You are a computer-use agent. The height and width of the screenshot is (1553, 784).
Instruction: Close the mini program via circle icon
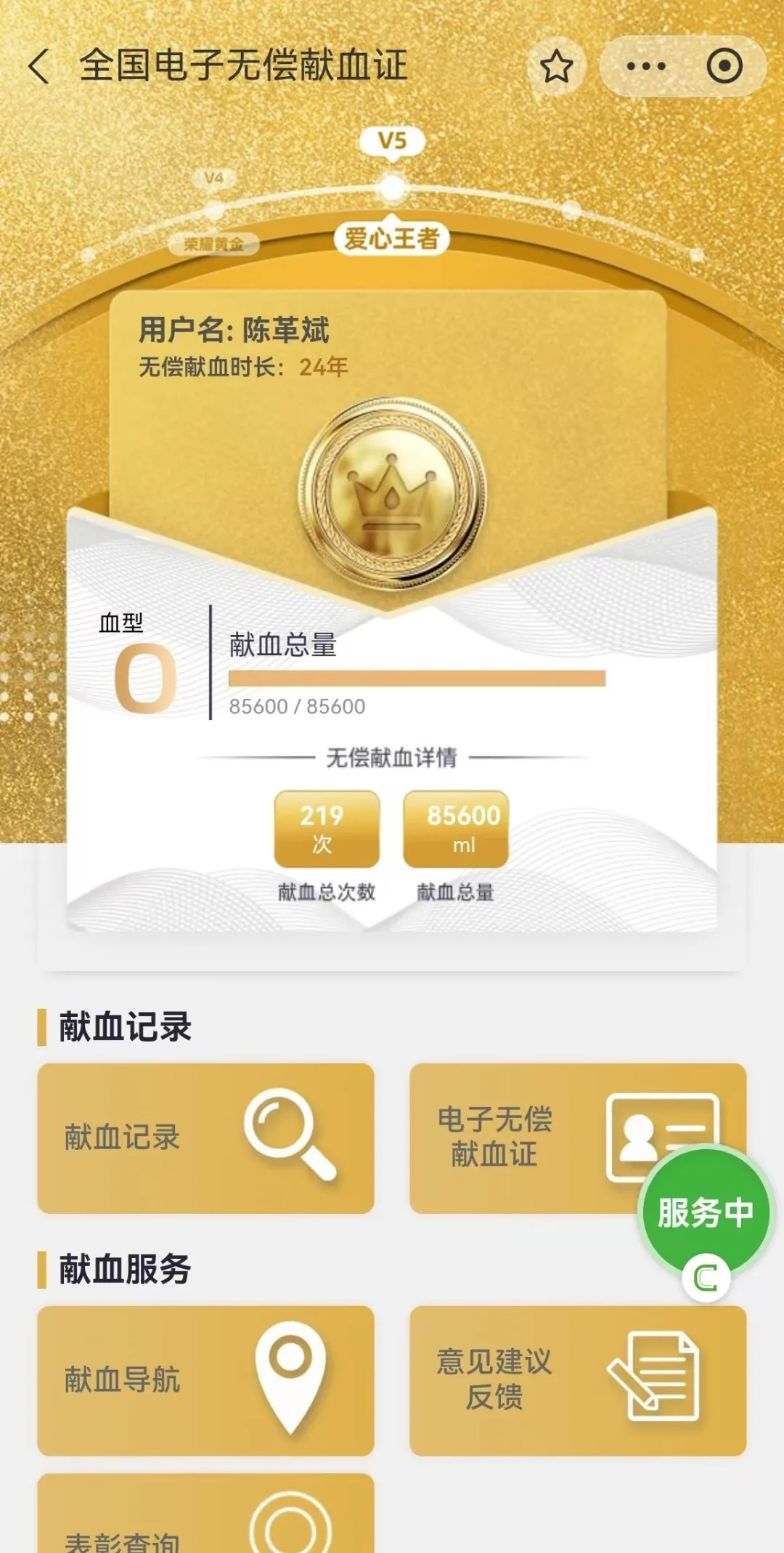pyautogui.click(x=724, y=67)
